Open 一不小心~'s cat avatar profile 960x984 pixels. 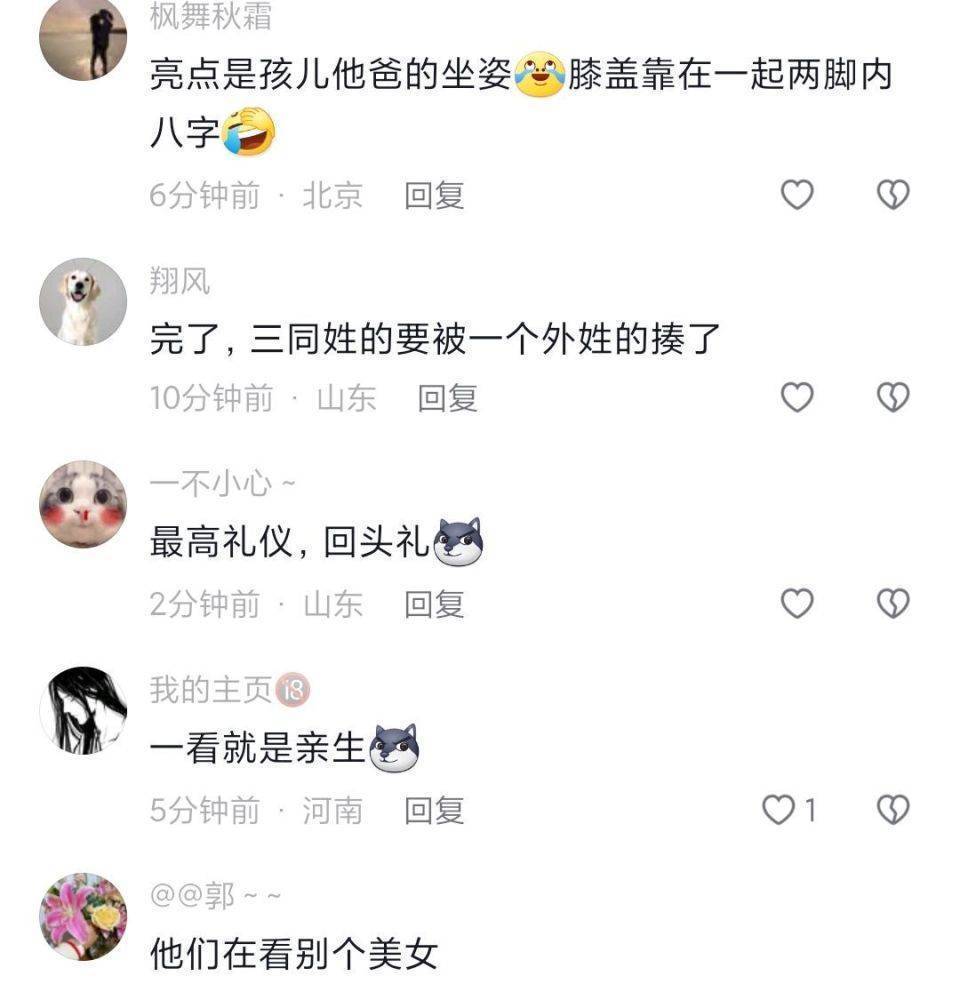(83, 504)
